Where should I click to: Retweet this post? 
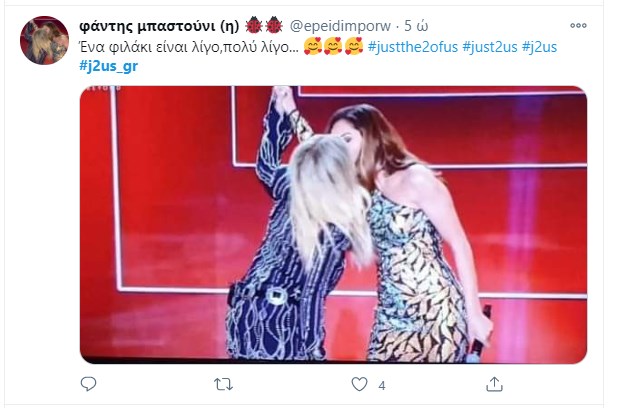(x=224, y=384)
